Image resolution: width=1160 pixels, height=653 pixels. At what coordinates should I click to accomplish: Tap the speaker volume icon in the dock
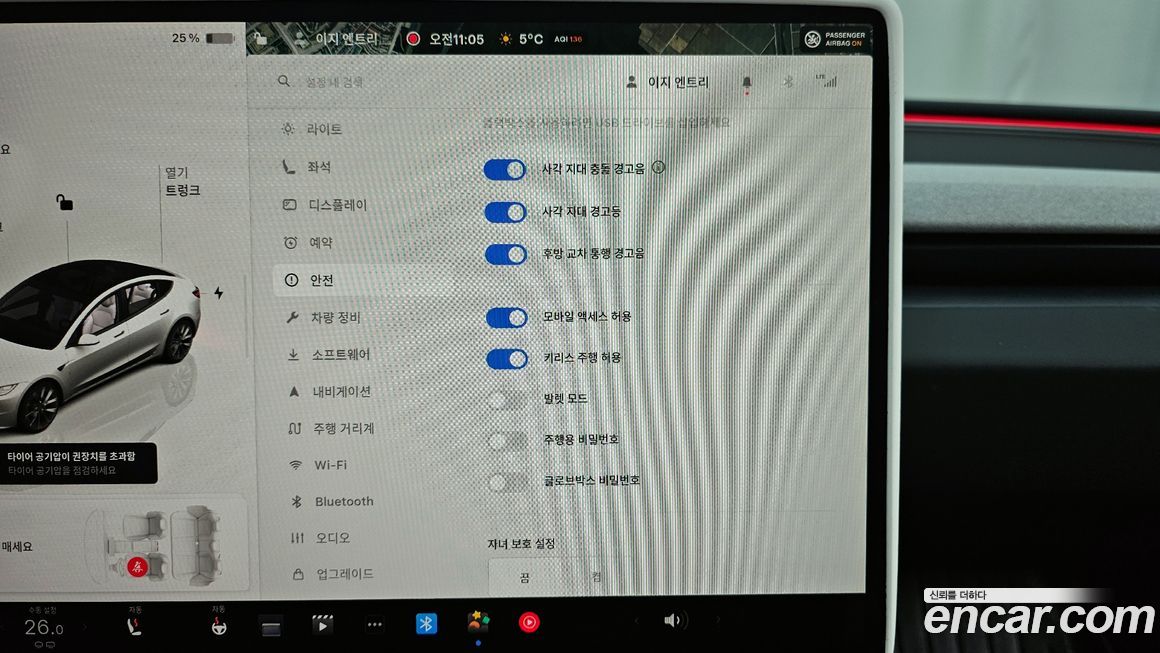pyautogui.click(x=673, y=621)
